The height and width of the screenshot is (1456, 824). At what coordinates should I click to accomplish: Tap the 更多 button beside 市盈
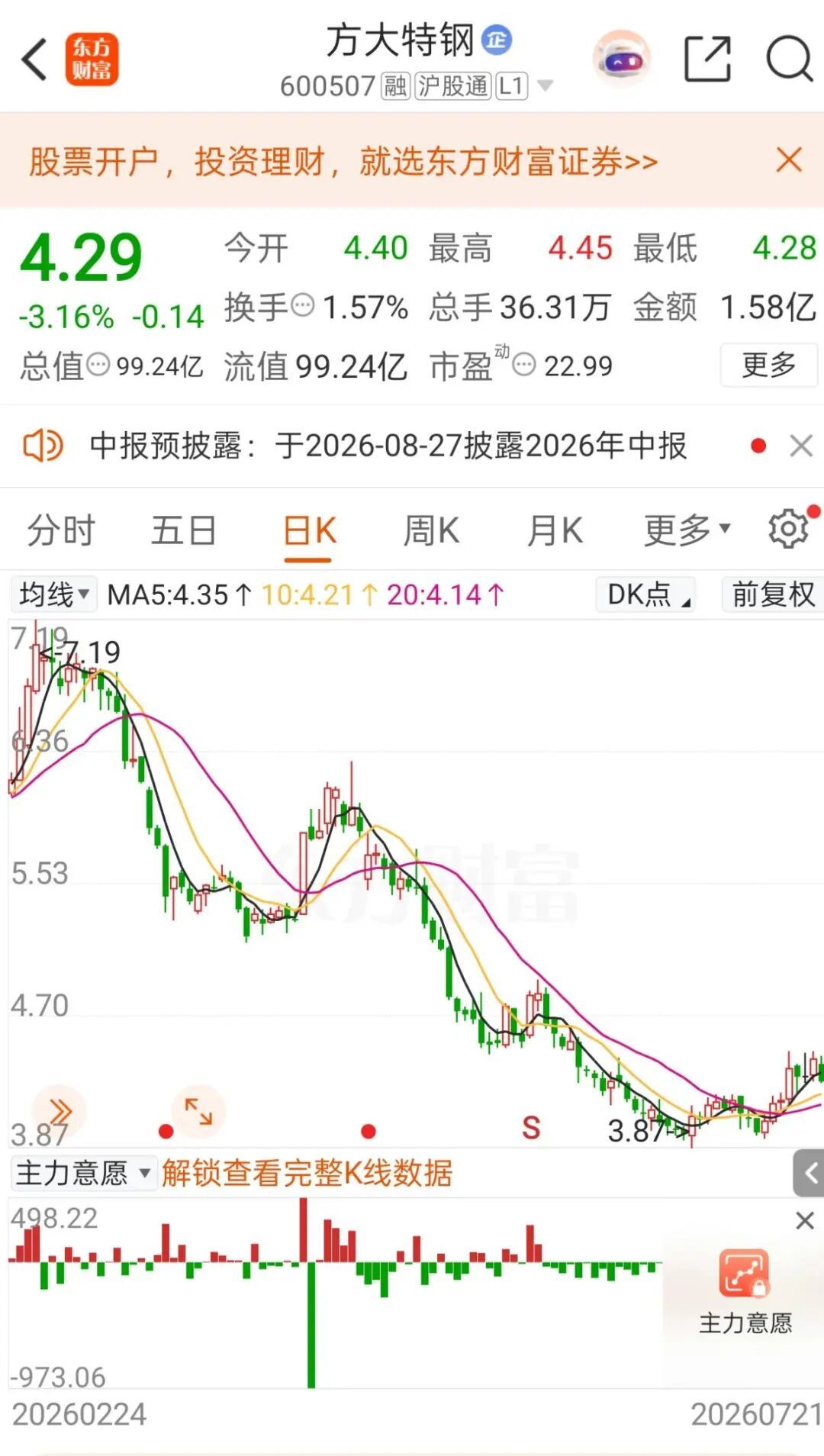coord(769,365)
